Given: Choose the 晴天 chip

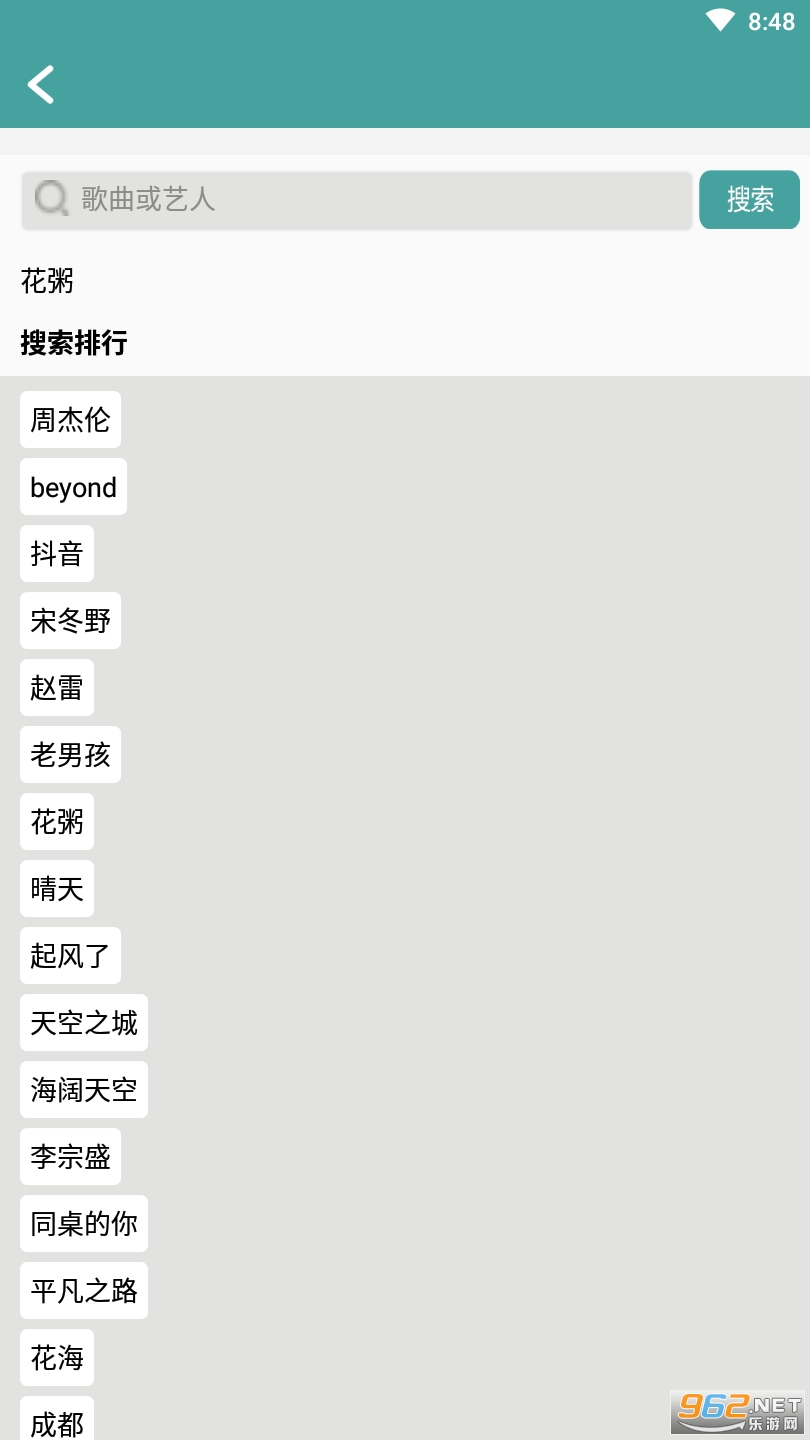Looking at the screenshot, I should tap(57, 889).
